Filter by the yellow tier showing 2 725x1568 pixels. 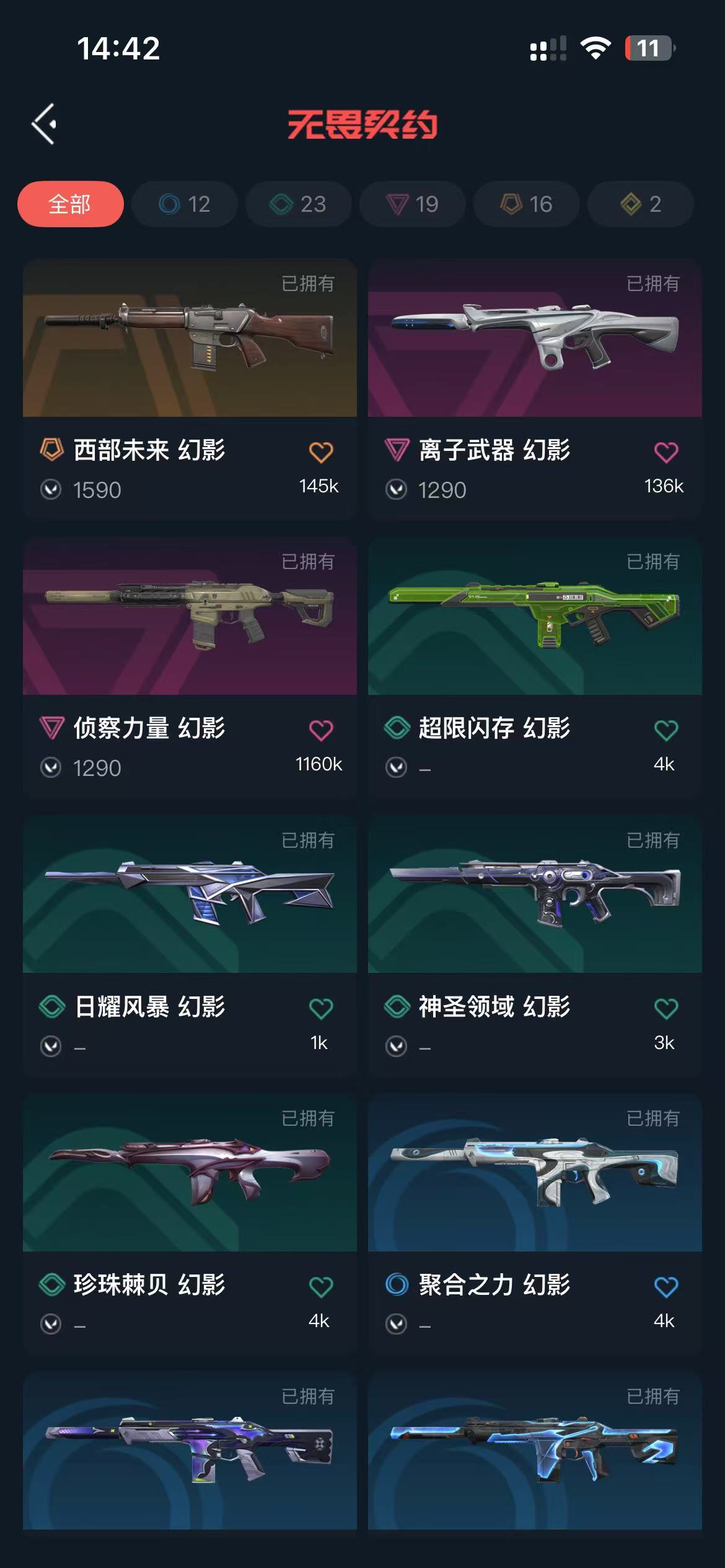[x=641, y=204]
